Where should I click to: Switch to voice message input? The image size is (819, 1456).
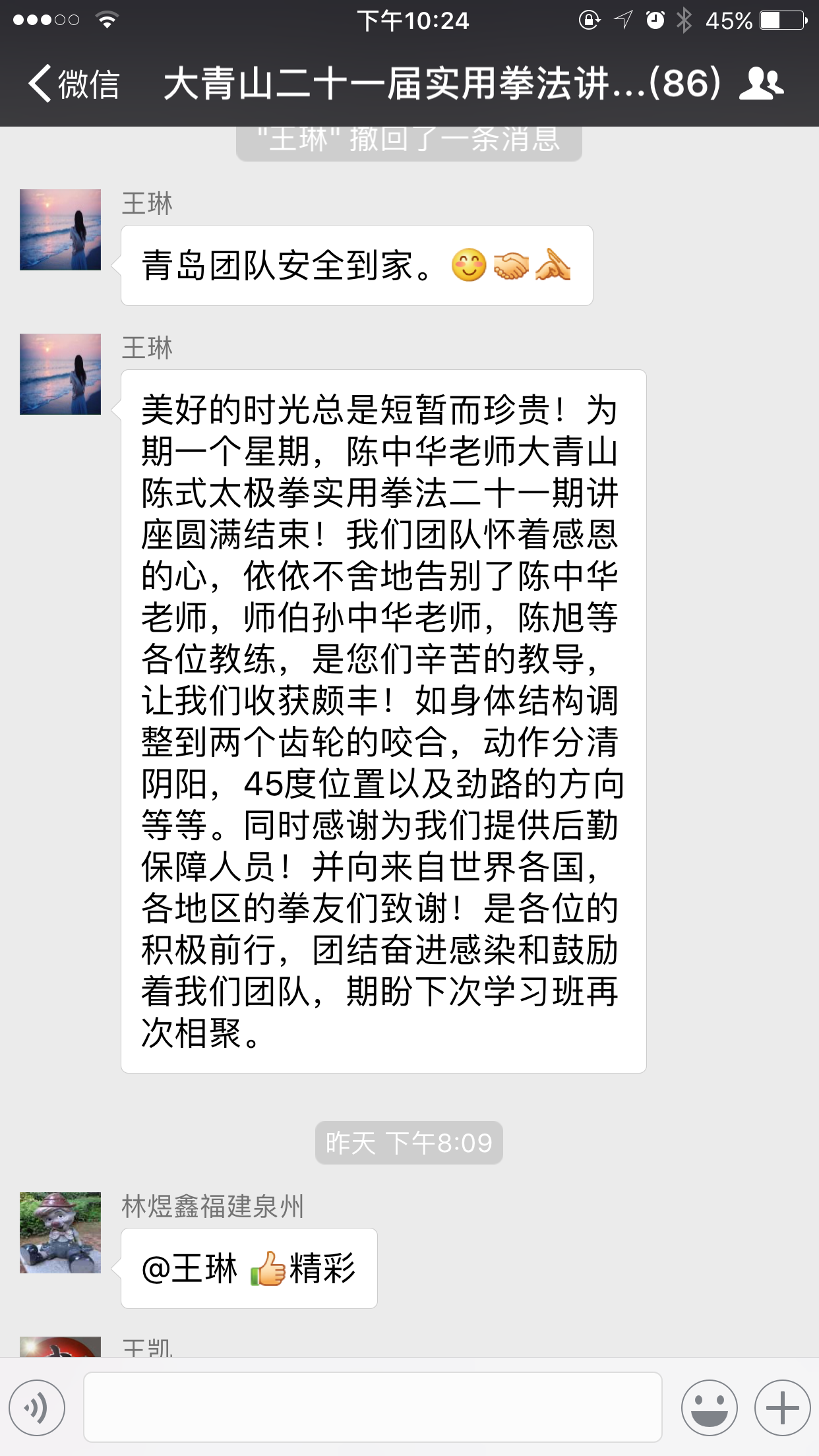(x=38, y=1407)
